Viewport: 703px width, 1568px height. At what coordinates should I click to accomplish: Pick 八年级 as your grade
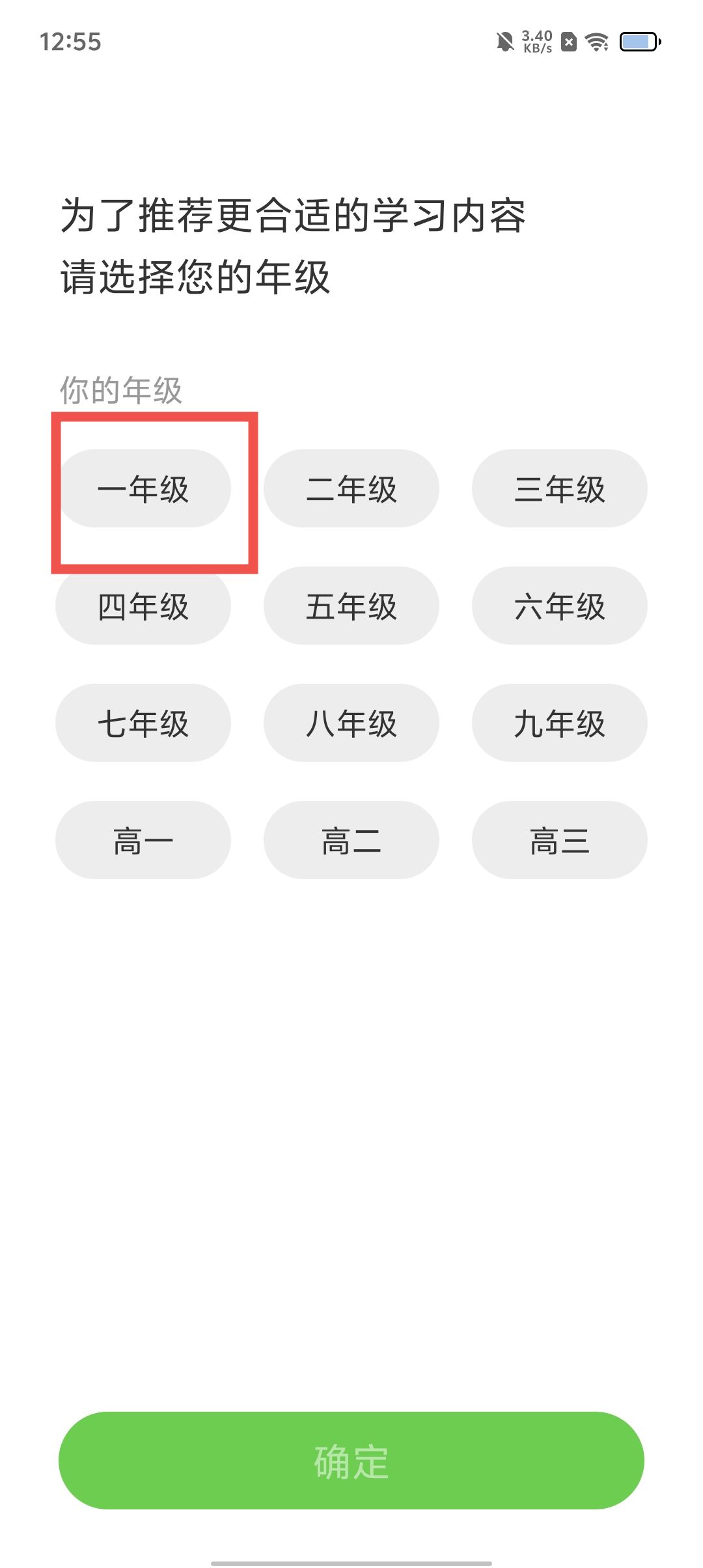351,723
